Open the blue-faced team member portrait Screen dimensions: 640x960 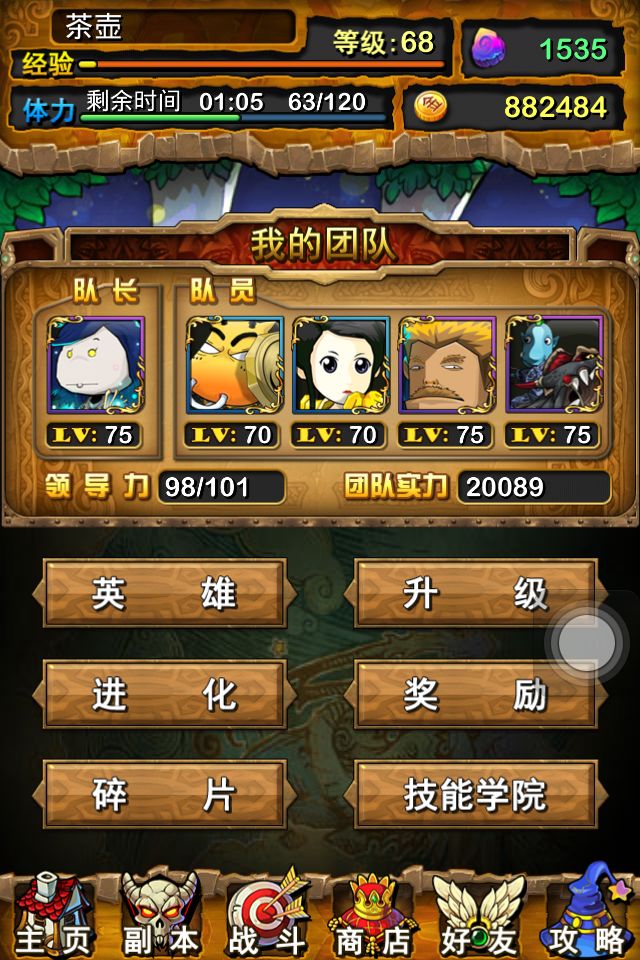554,366
